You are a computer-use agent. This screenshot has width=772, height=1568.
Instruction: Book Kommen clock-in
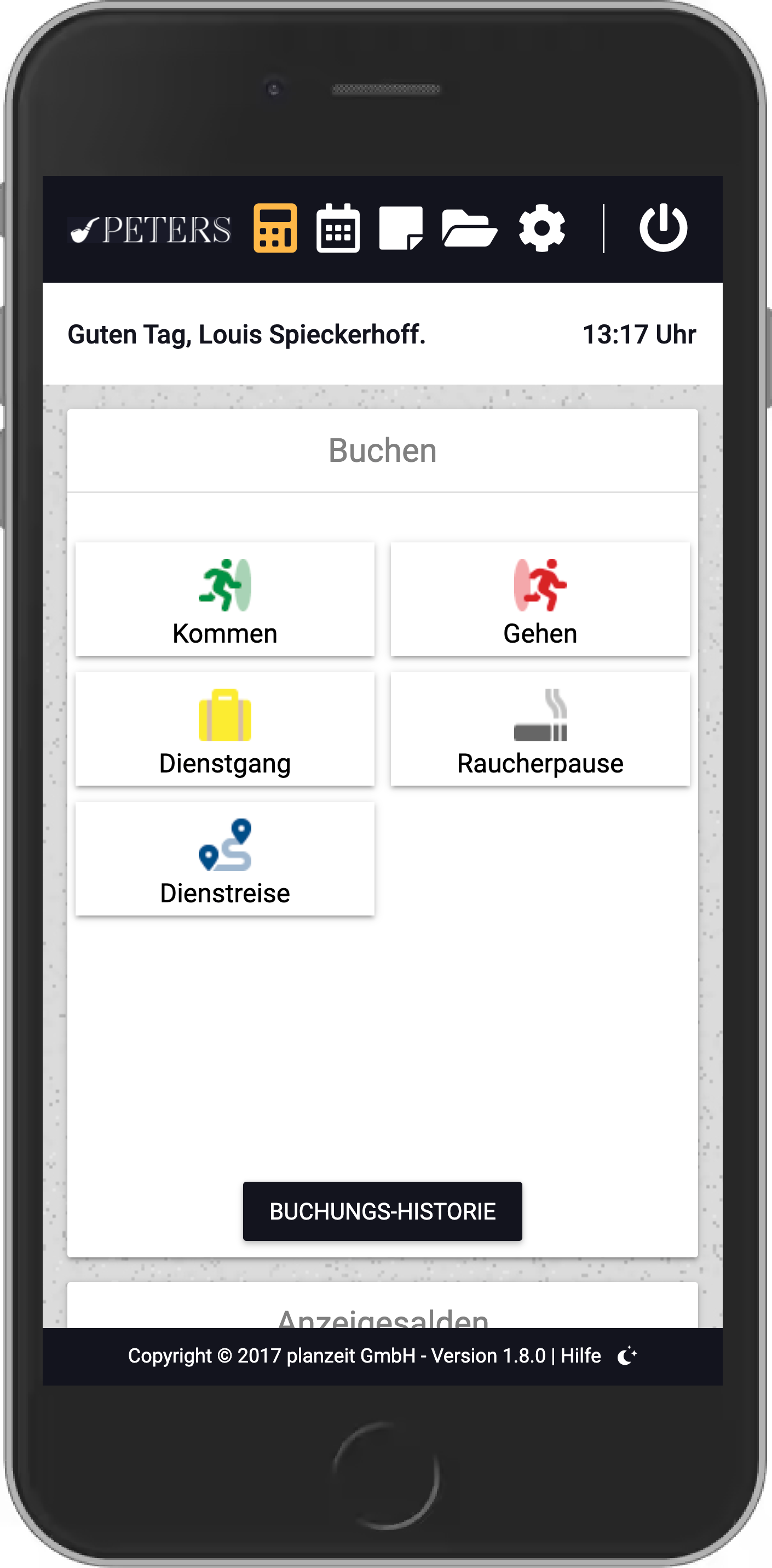tap(224, 599)
